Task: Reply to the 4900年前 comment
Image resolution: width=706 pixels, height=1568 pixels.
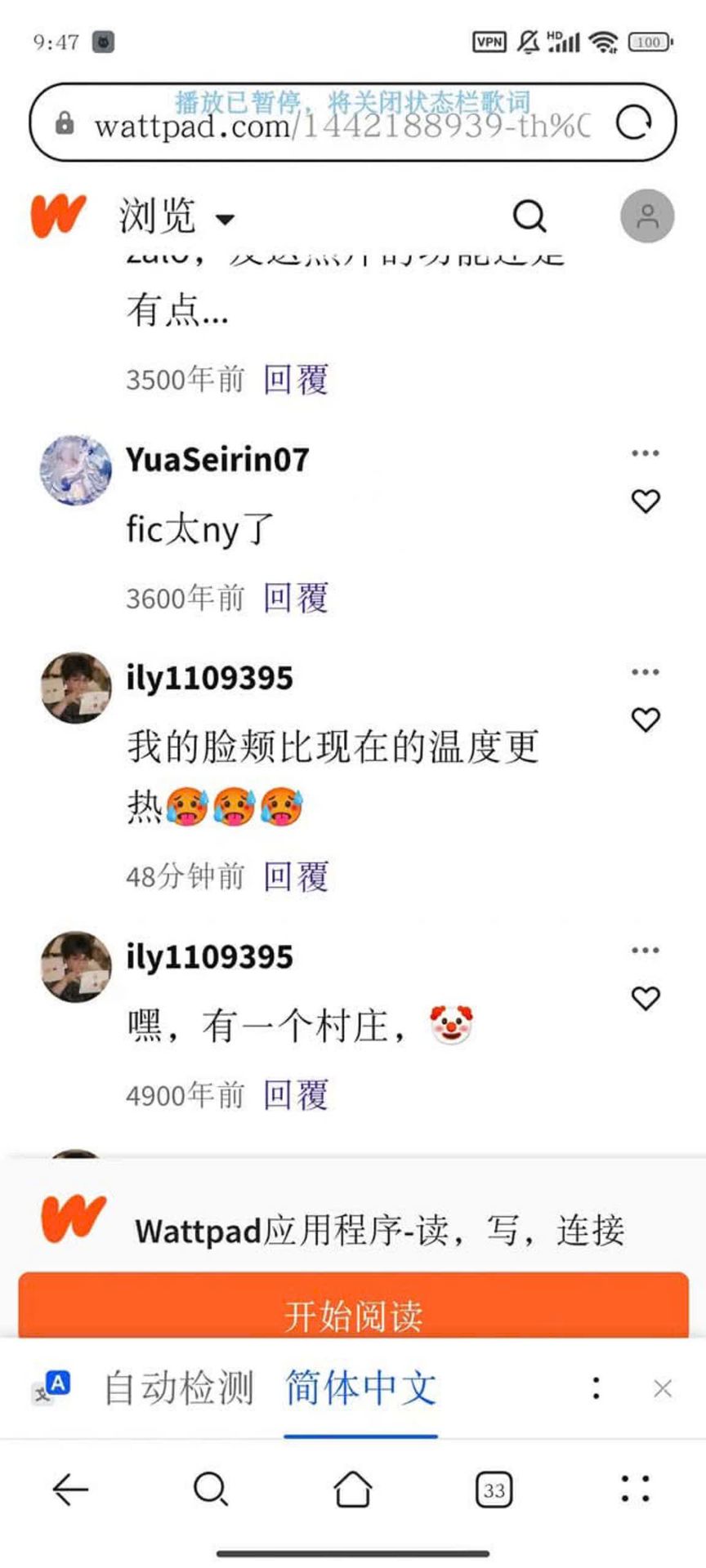Action: 296,1095
